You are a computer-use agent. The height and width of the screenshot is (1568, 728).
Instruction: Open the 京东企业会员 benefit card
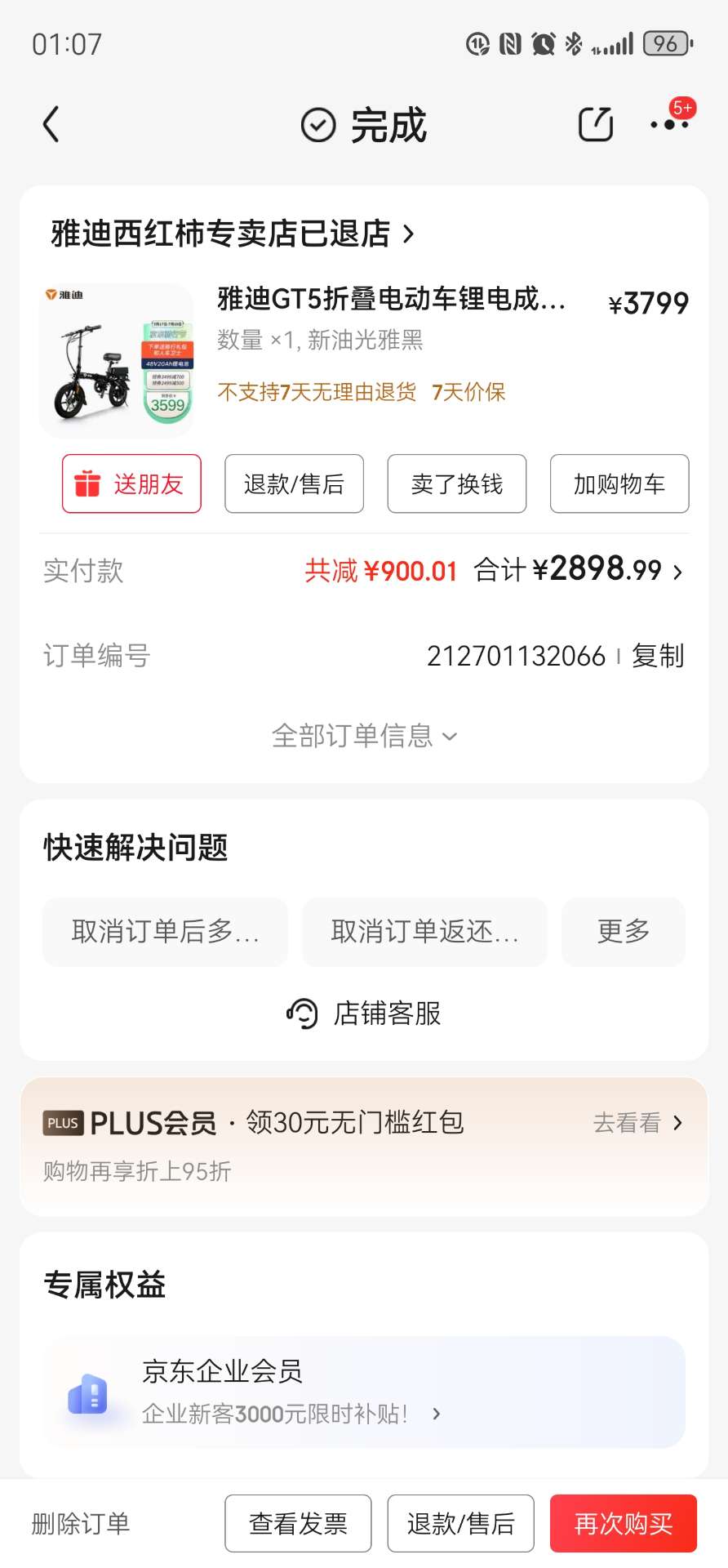tap(364, 1392)
